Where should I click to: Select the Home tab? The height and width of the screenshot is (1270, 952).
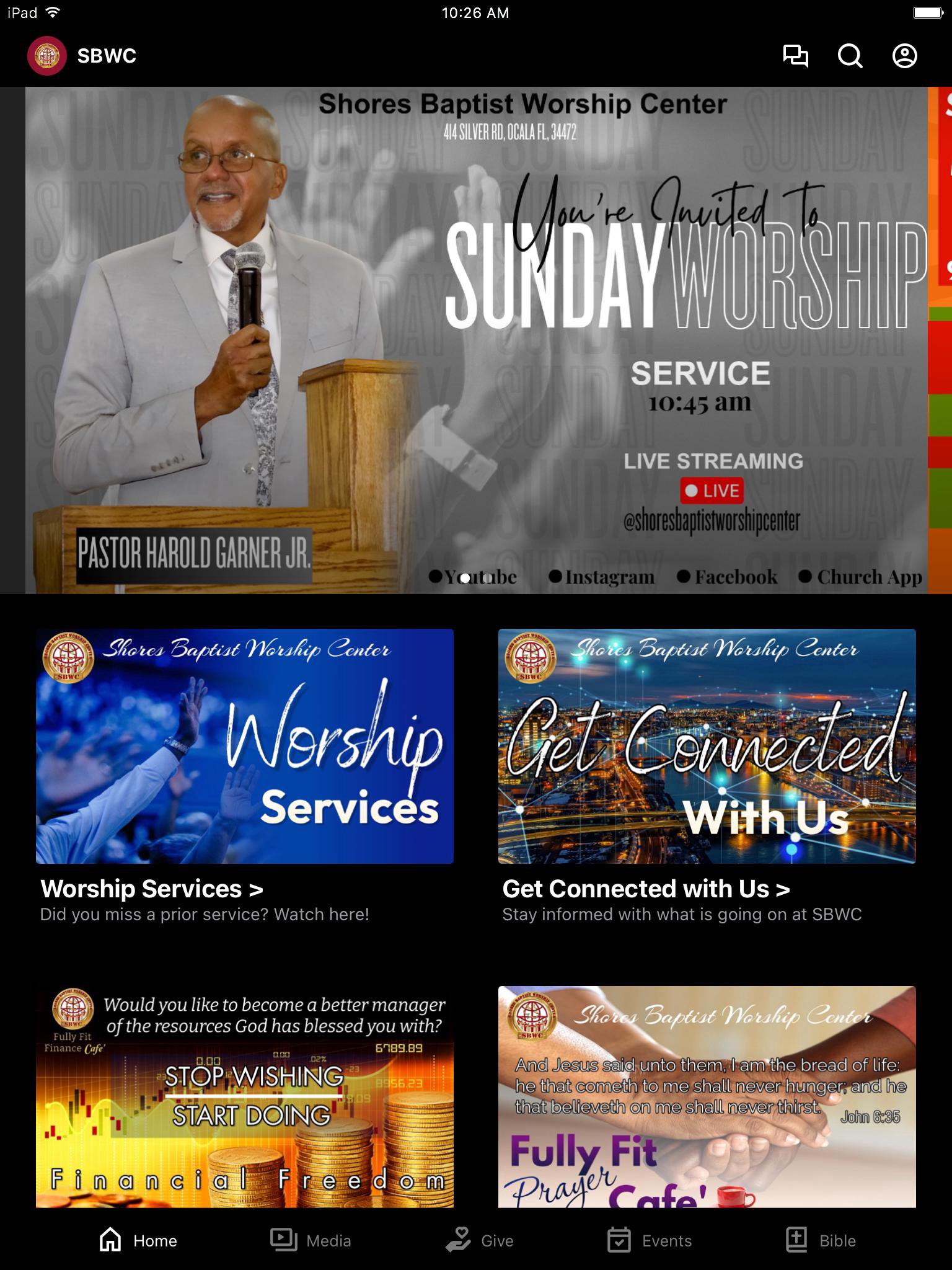pyautogui.click(x=138, y=1240)
